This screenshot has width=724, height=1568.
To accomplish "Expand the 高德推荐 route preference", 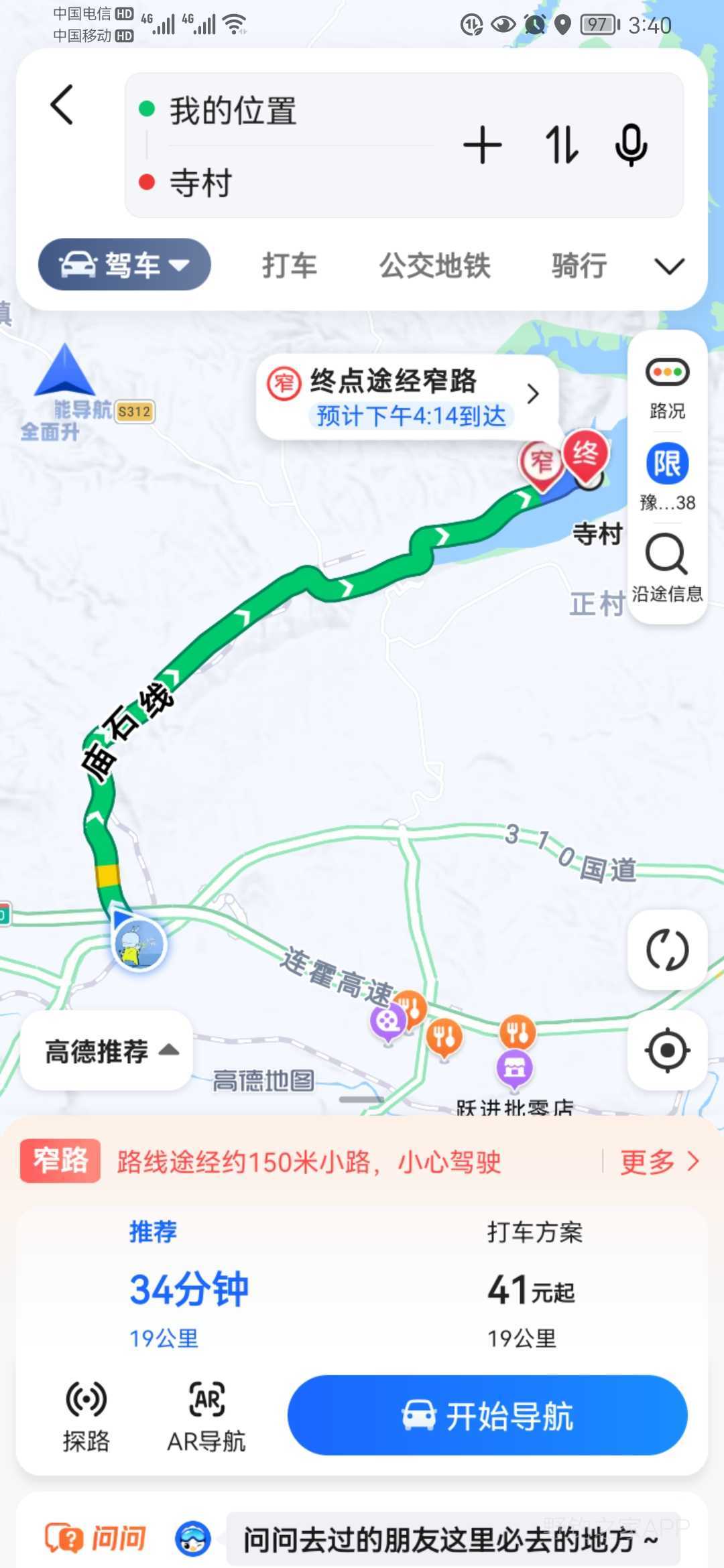I will 107,1051.
